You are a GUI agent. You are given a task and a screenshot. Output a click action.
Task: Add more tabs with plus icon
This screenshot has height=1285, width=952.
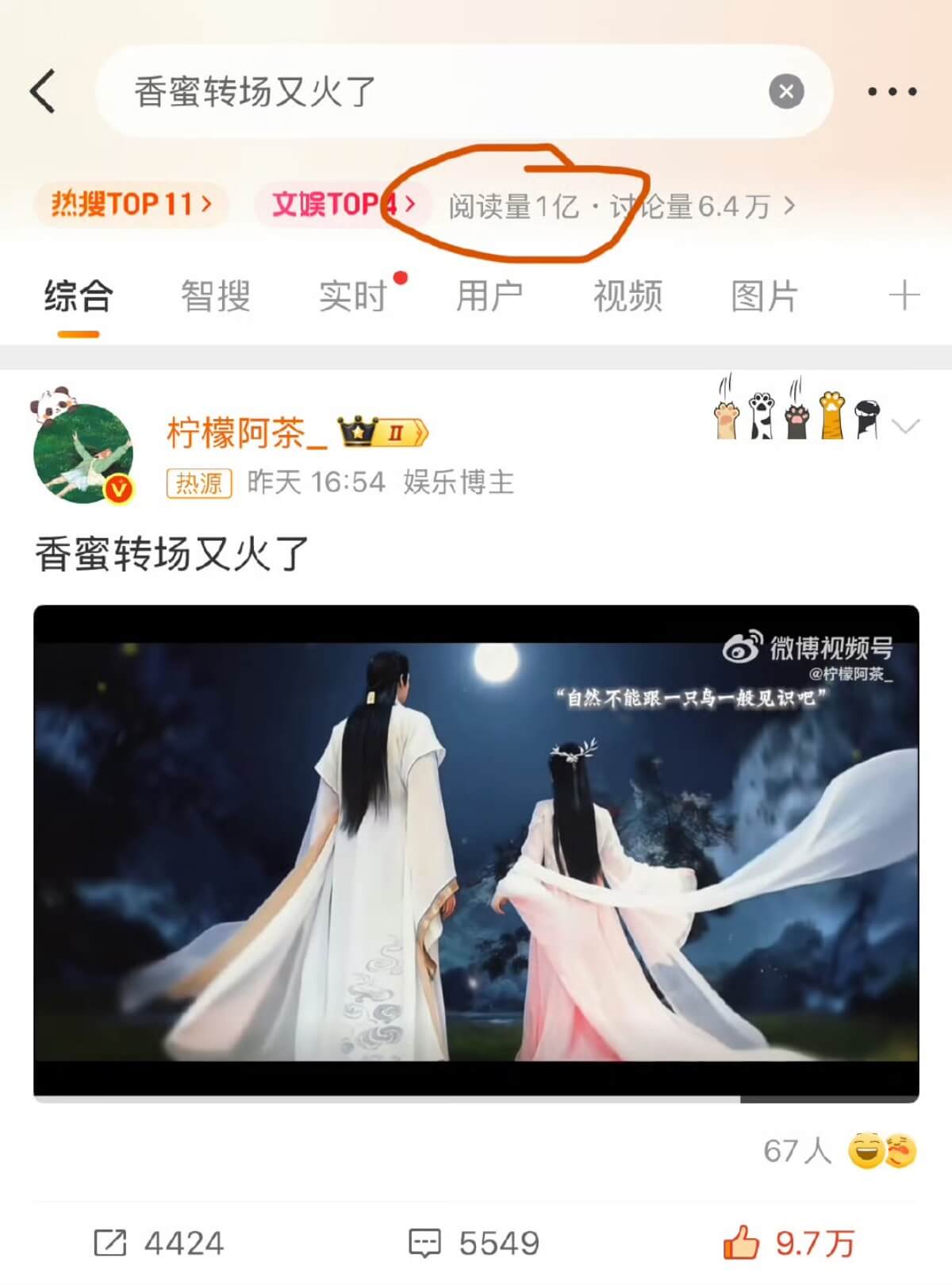point(904,297)
